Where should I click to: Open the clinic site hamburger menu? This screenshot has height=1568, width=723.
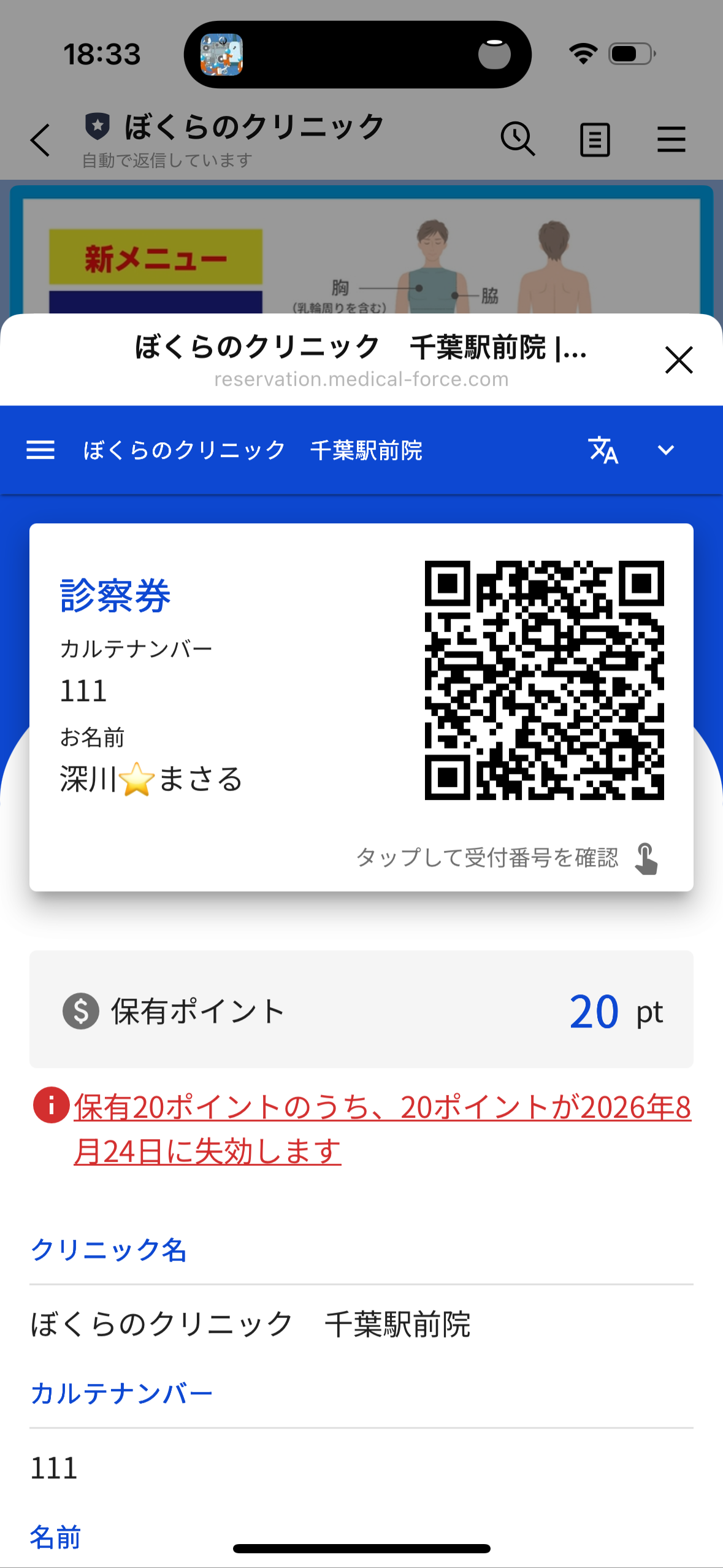tap(40, 450)
